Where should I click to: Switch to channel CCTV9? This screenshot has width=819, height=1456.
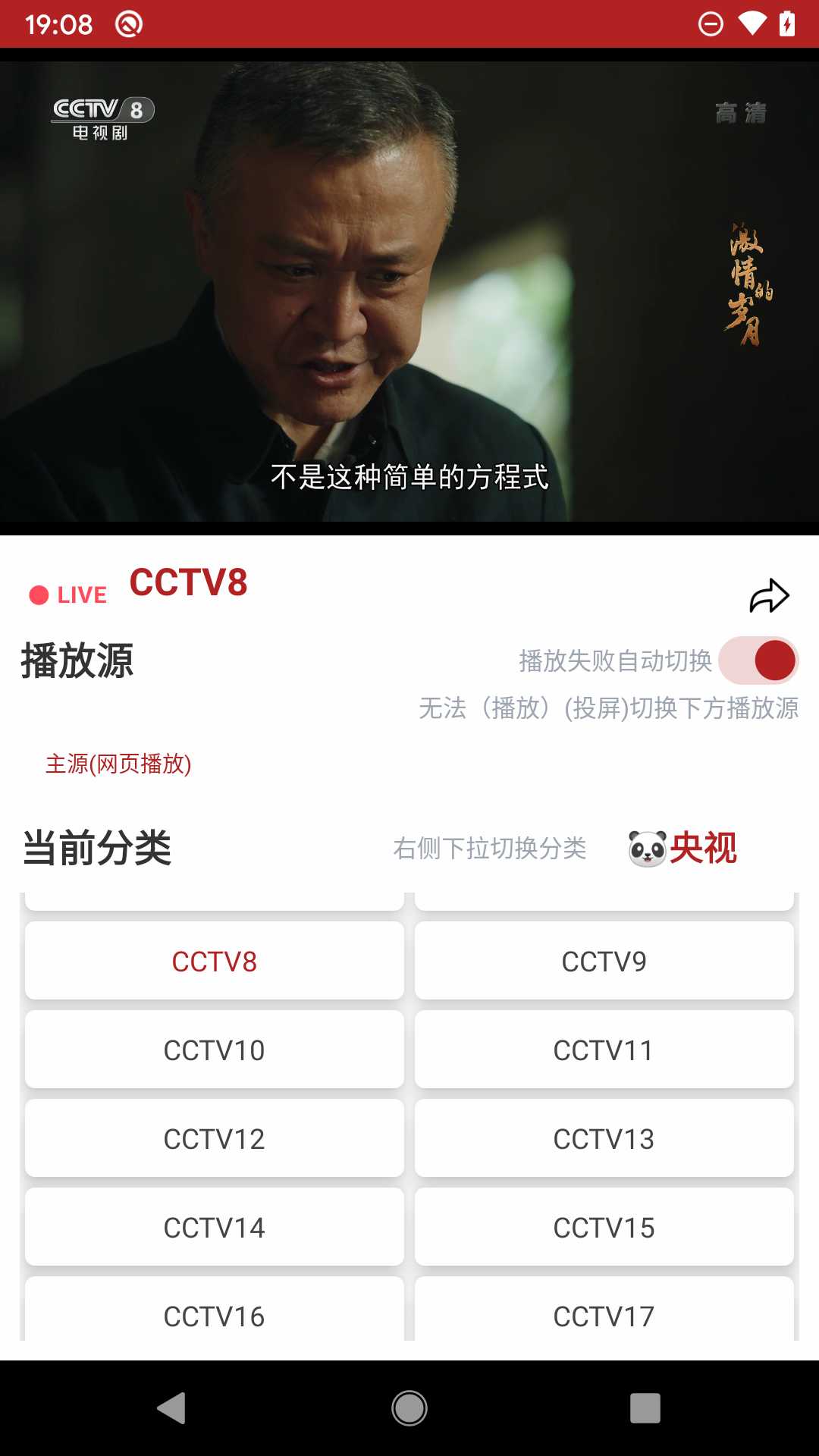[604, 961]
